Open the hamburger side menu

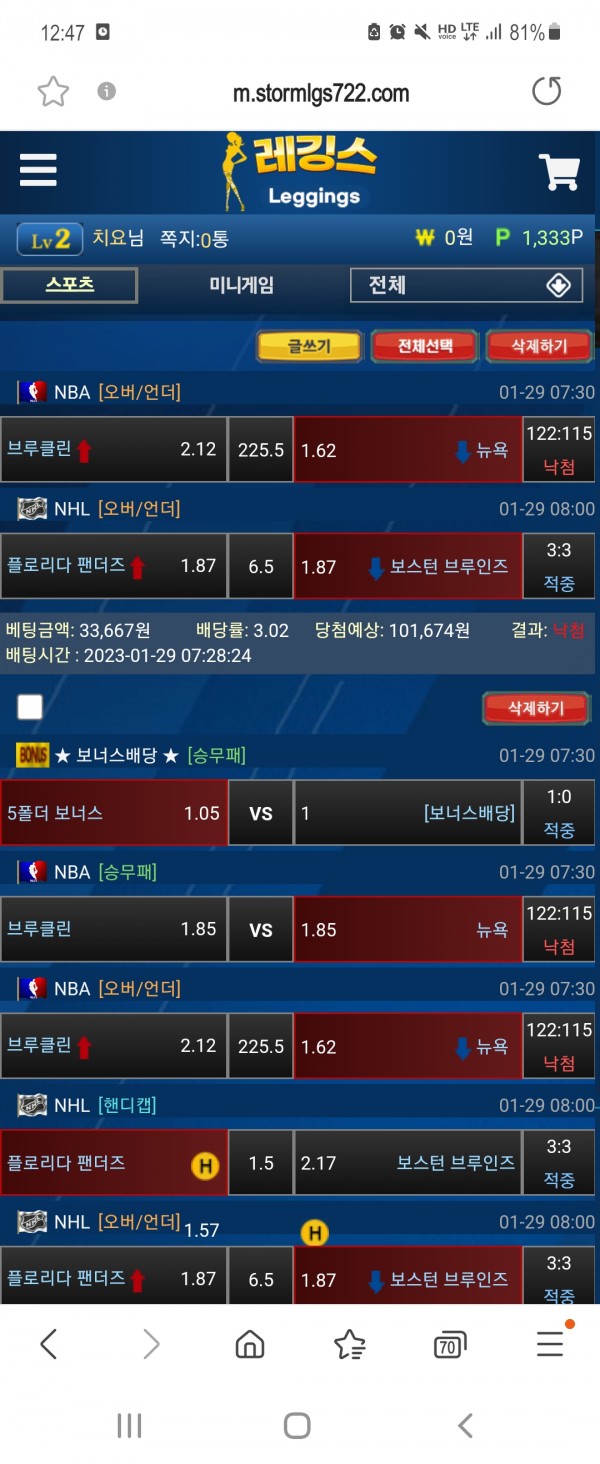(38, 171)
